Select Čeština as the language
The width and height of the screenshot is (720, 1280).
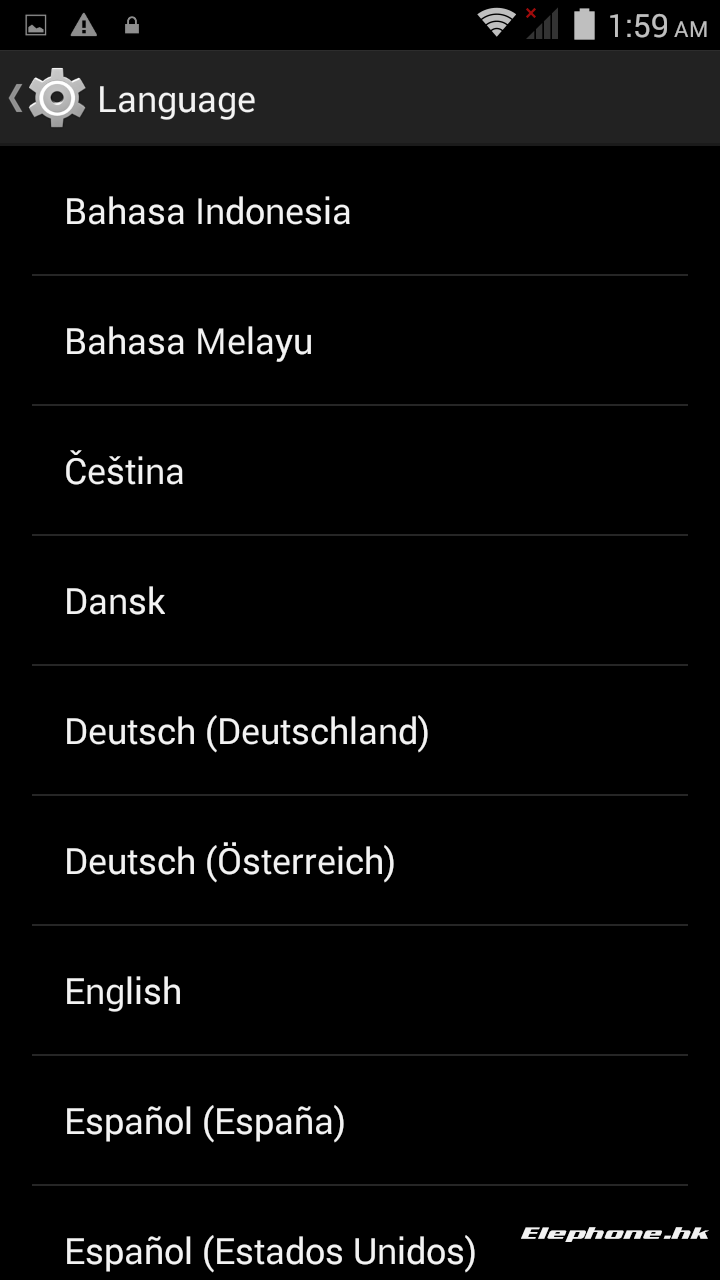click(360, 471)
